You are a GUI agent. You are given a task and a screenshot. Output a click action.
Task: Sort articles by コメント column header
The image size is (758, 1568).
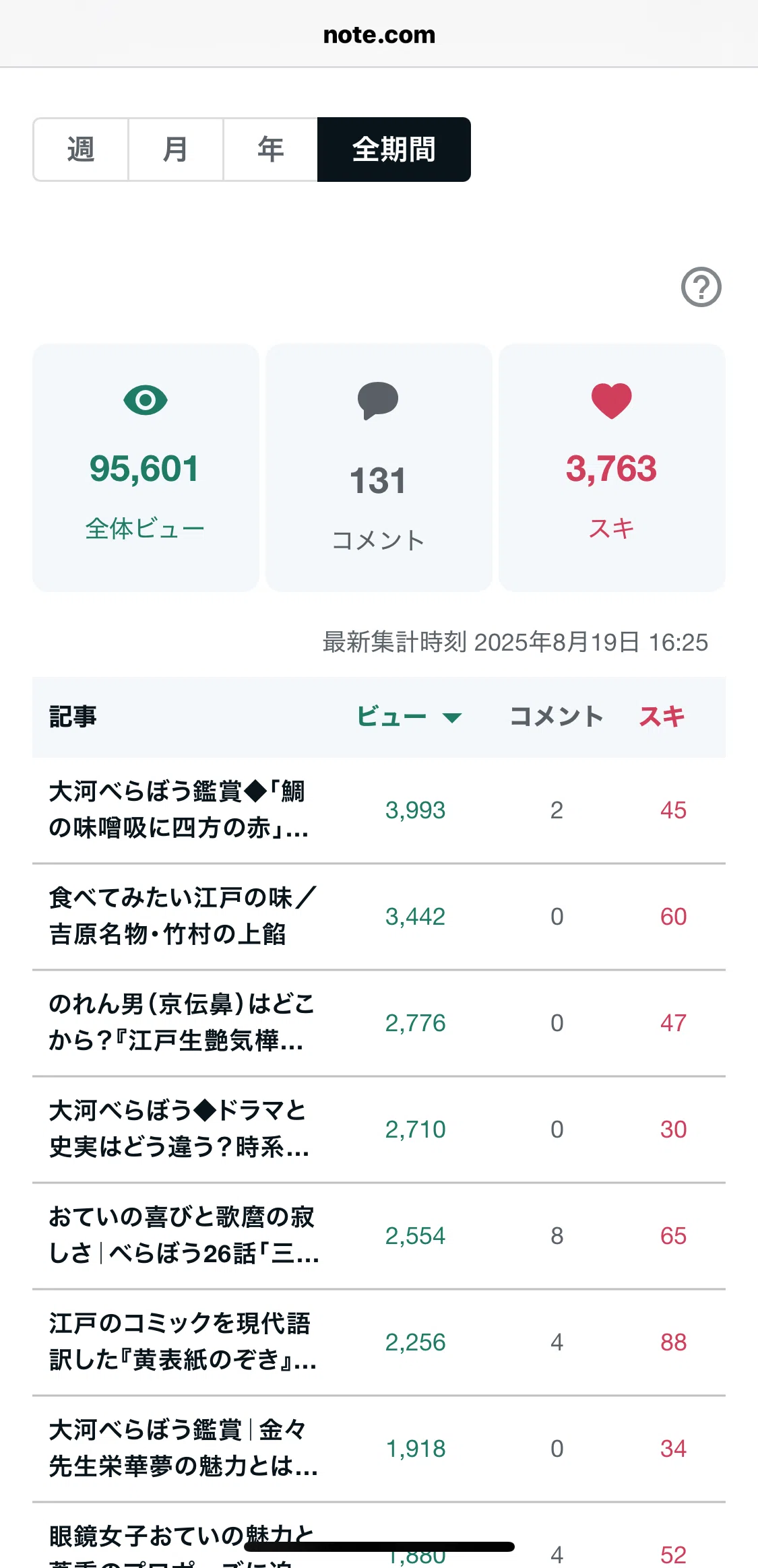tap(557, 717)
